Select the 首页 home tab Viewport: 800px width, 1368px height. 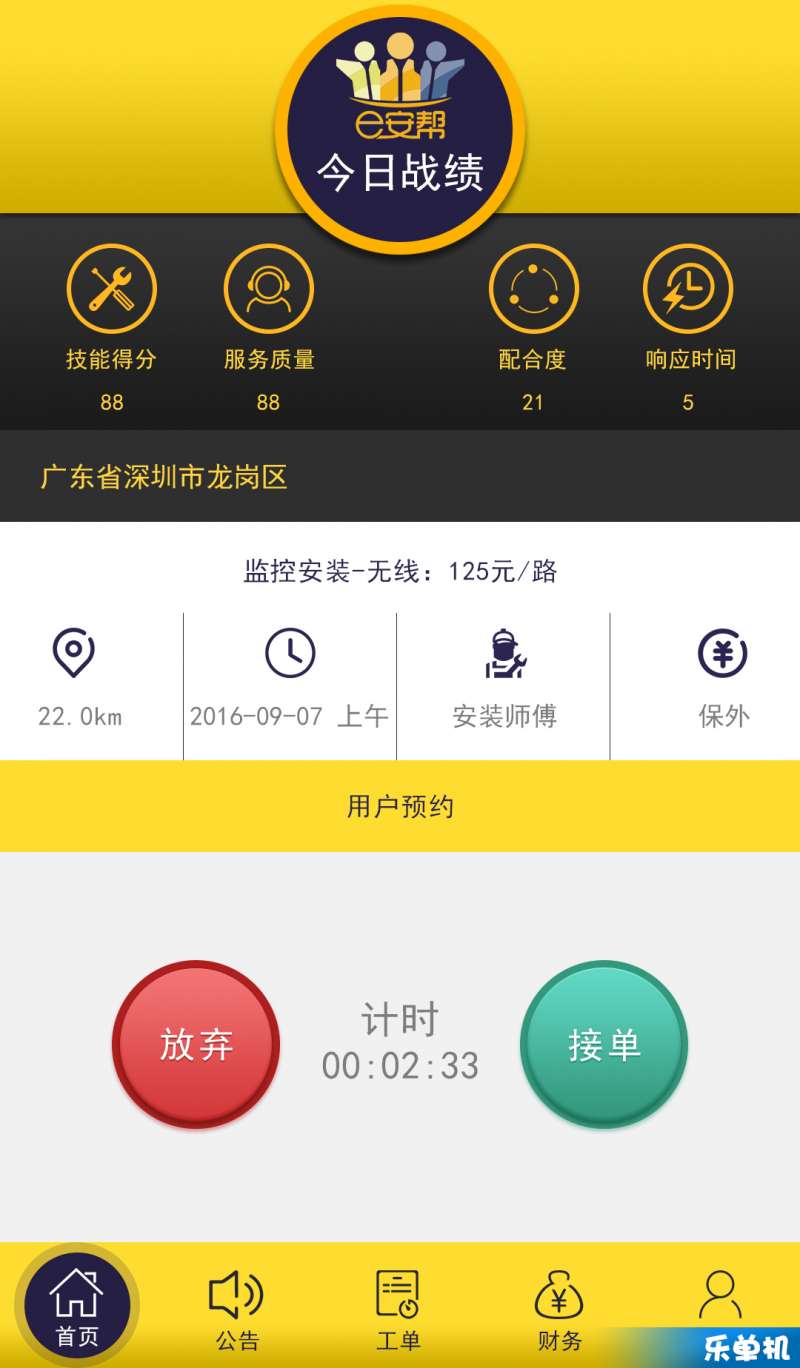click(x=77, y=1305)
